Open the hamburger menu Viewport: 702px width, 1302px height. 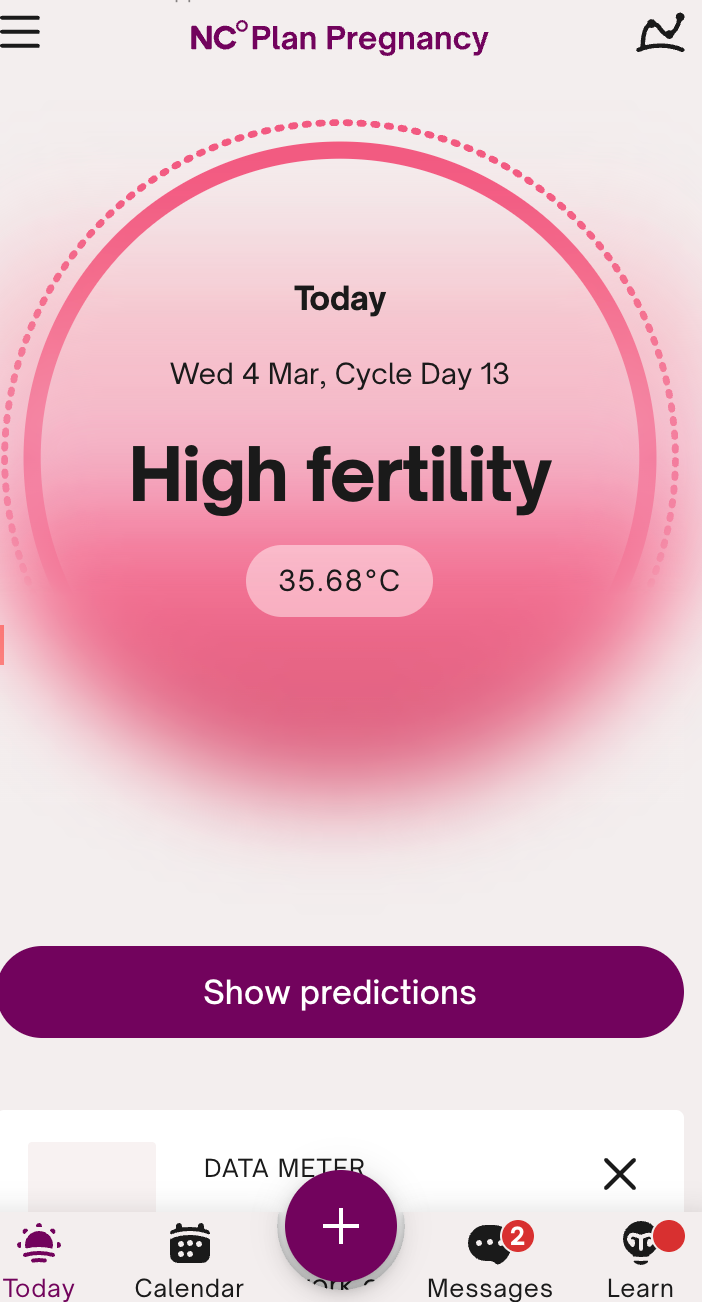pos(20,33)
